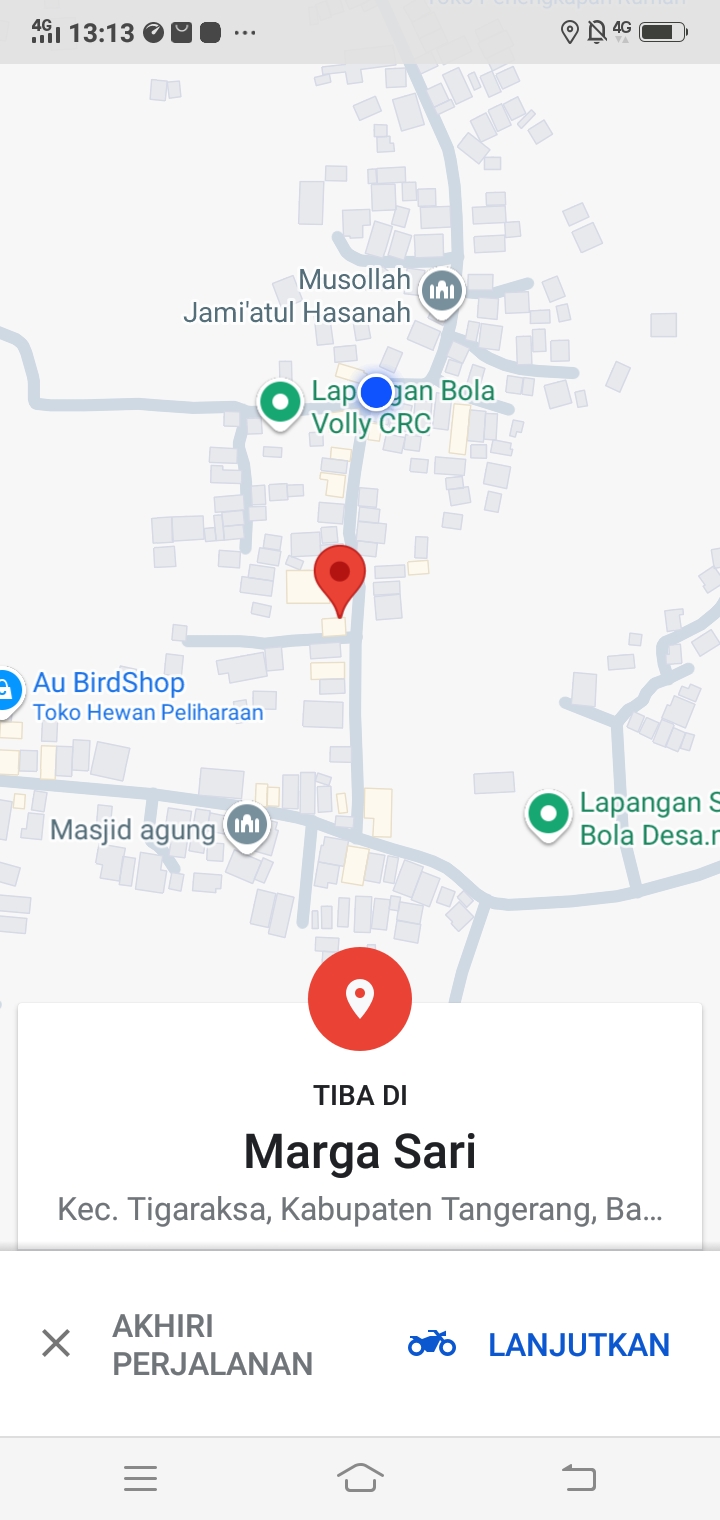The width and height of the screenshot is (720, 1520).
Task: Select the Lapangan Bola Volly CRC pin
Action: (x=281, y=402)
